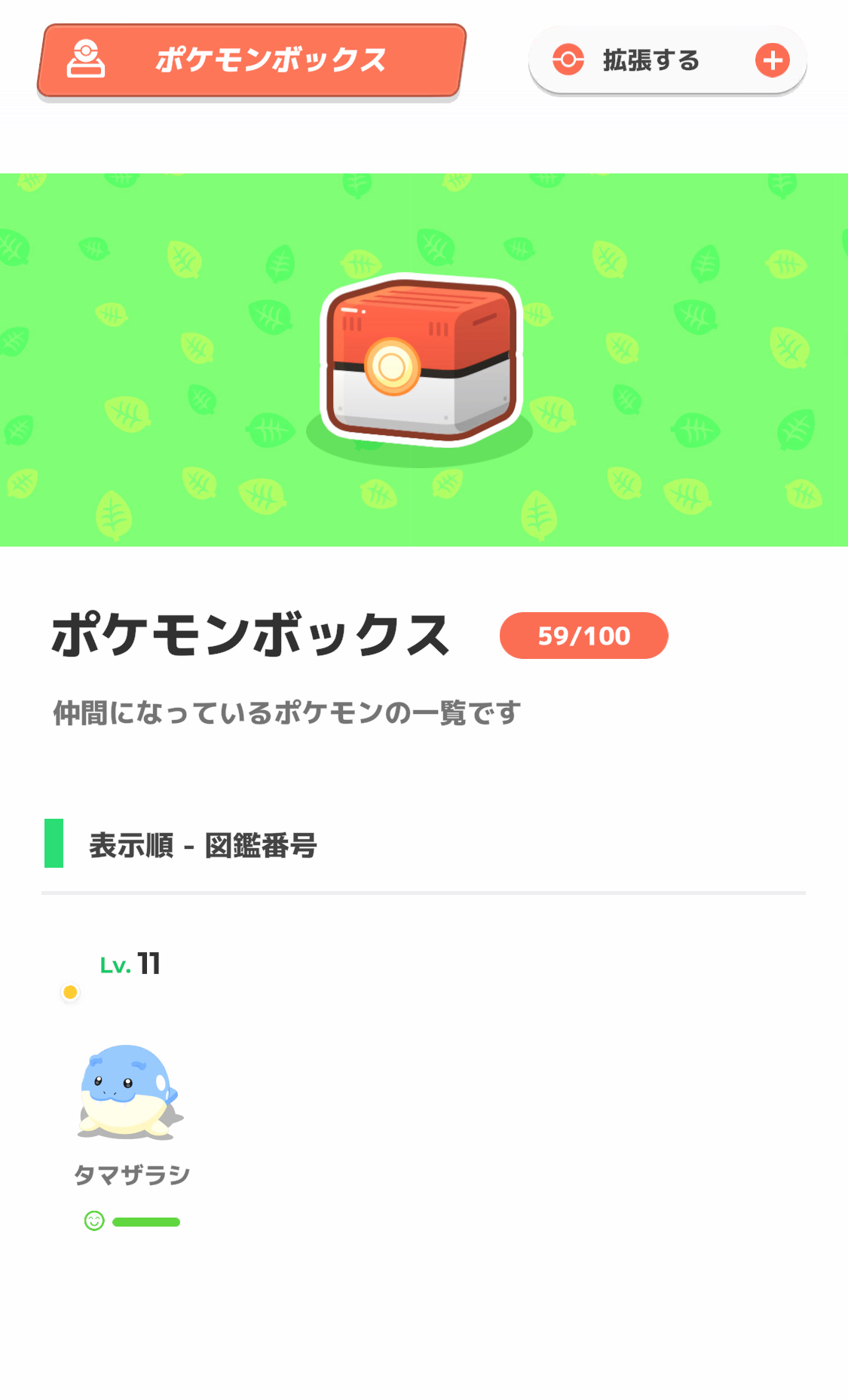848x1400 pixels.
Task: Open the タマザラシ Pokémon entry
Action: (x=131, y=1093)
